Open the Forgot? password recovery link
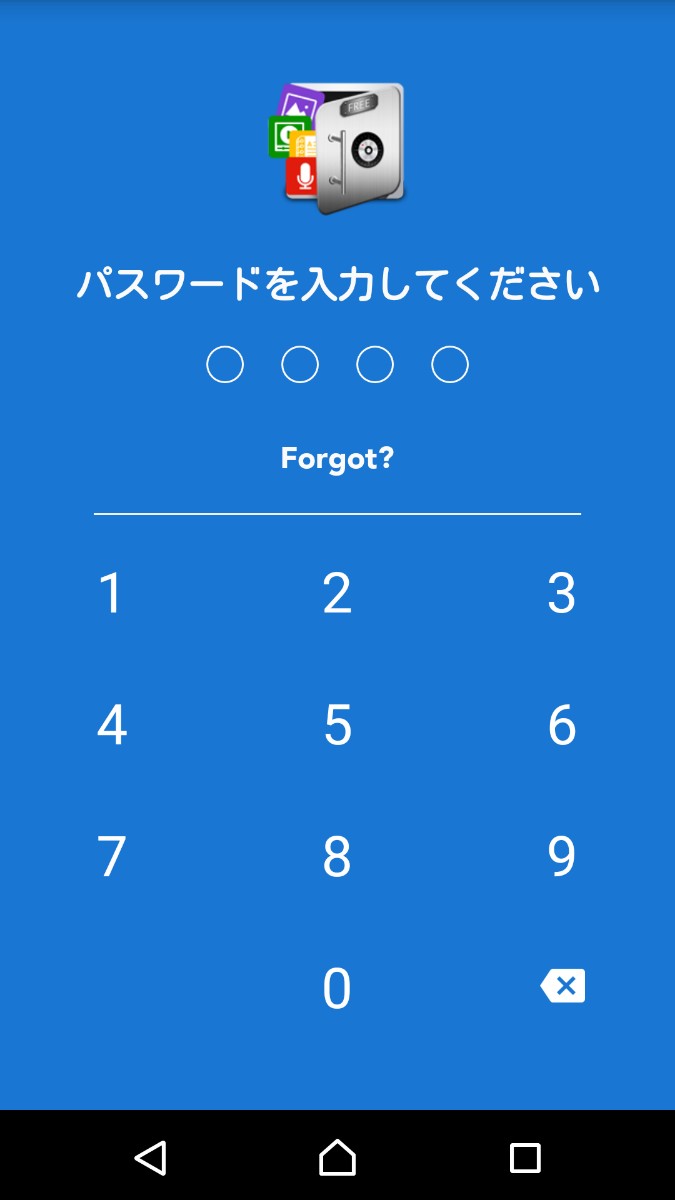Screen dimensions: 675x1200 point(337,459)
